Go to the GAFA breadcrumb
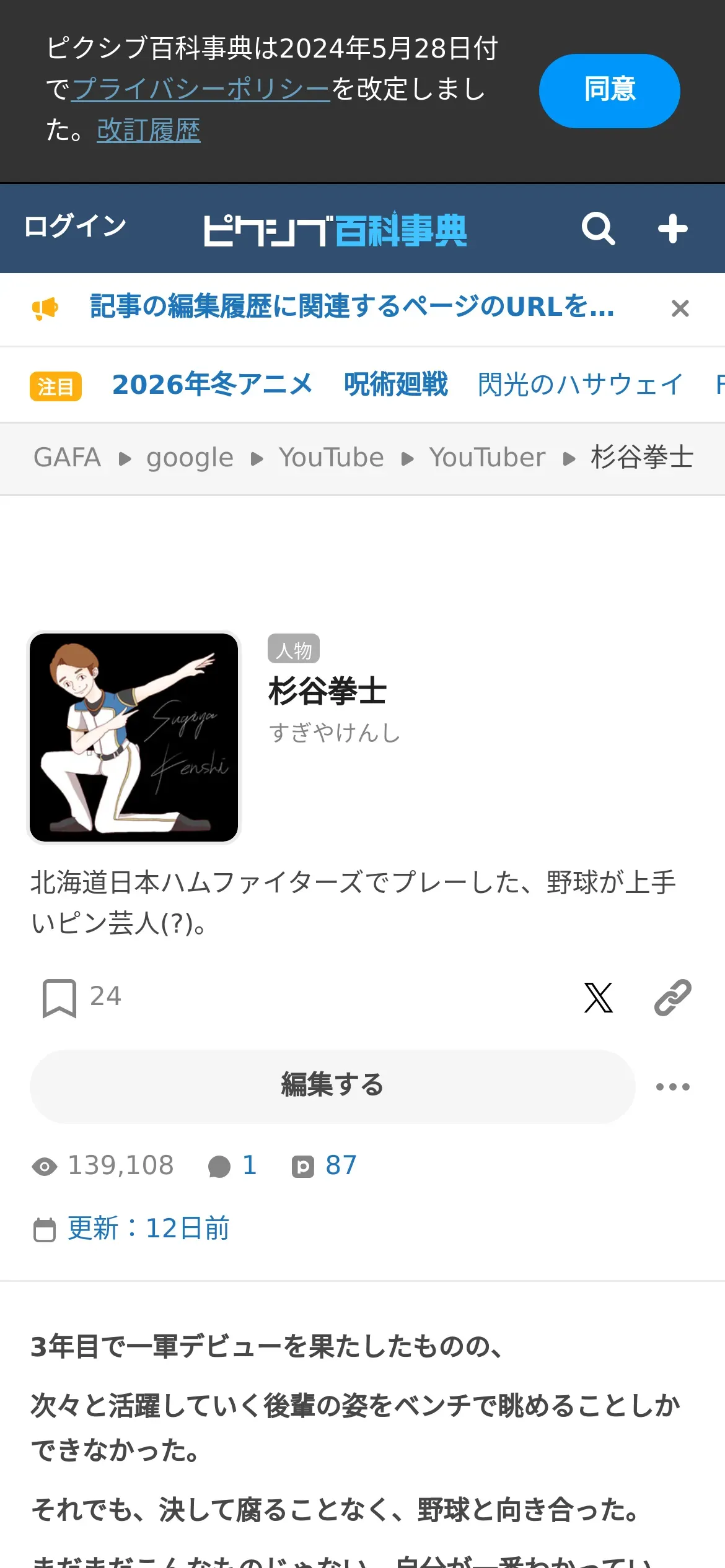 pyautogui.click(x=67, y=458)
